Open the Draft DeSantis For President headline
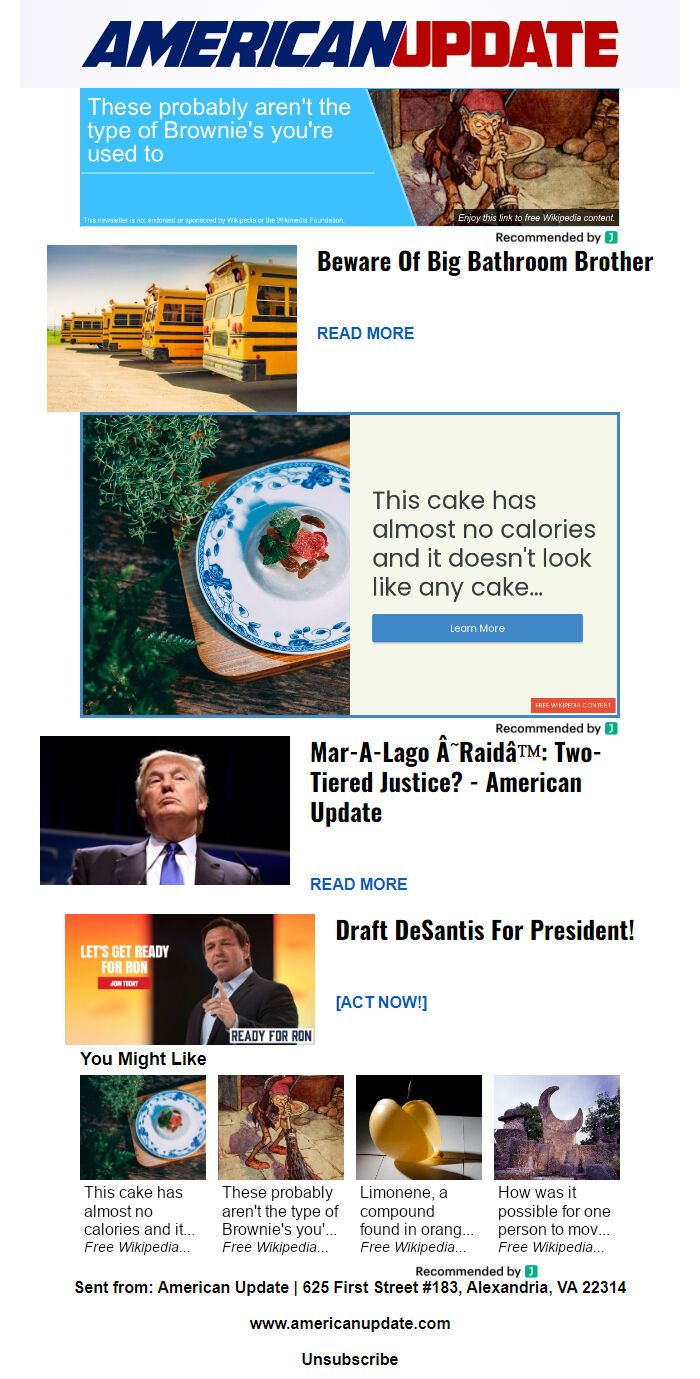This screenshot has width=700, height=1379. click(485, 931)
